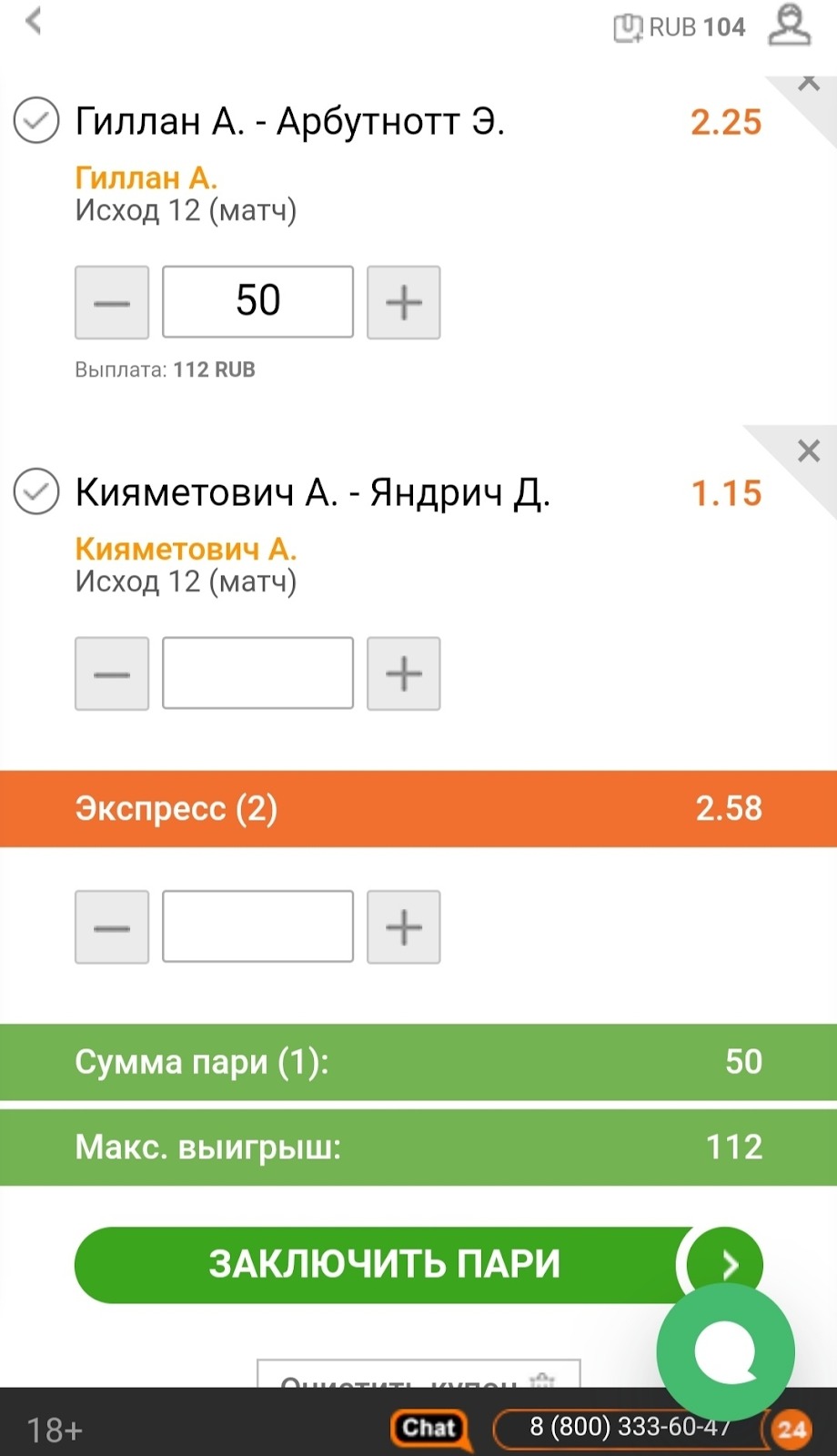Call the 8 (800) 333-60-47 support number
This screenshot has width=837, height=1456.
point(630,1428)
